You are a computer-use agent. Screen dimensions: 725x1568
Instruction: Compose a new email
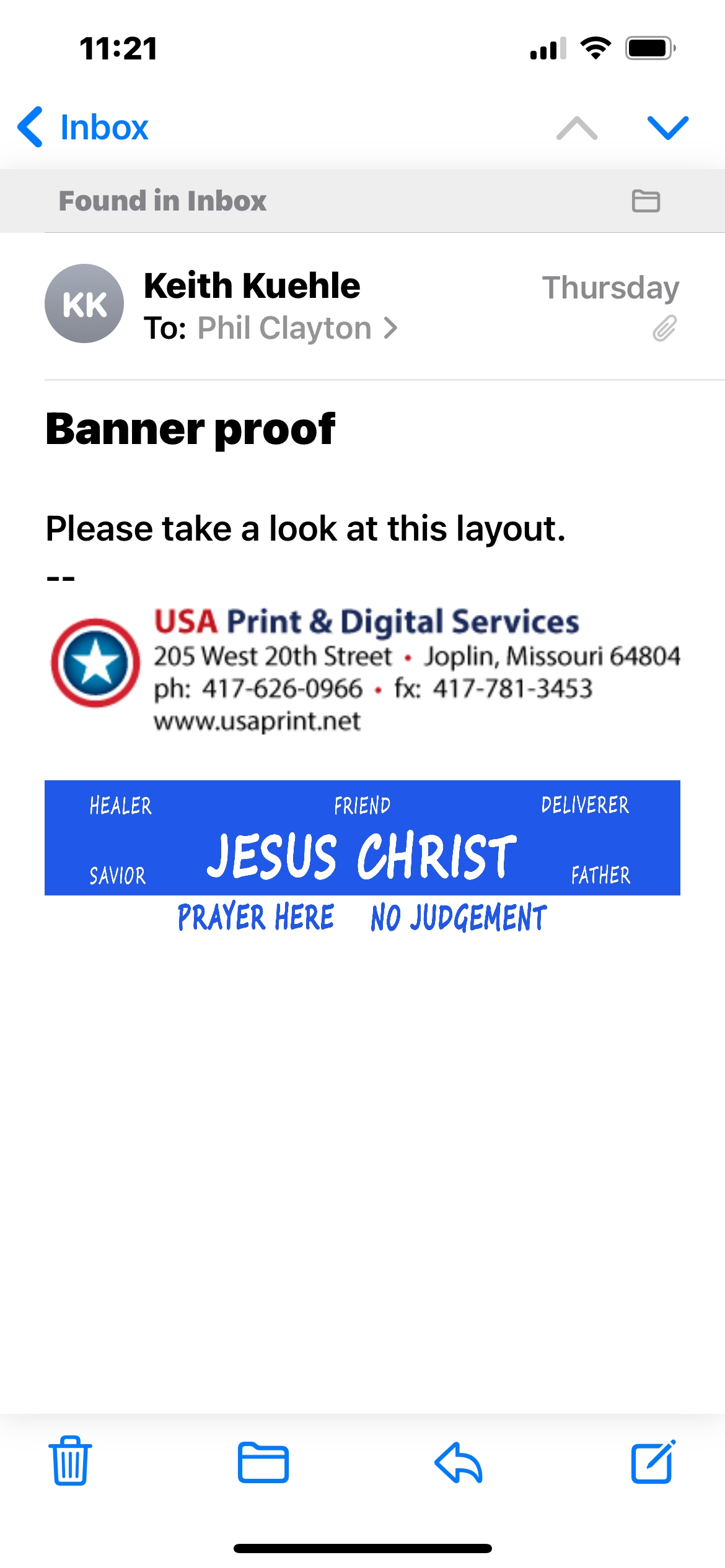(652, 1461)
